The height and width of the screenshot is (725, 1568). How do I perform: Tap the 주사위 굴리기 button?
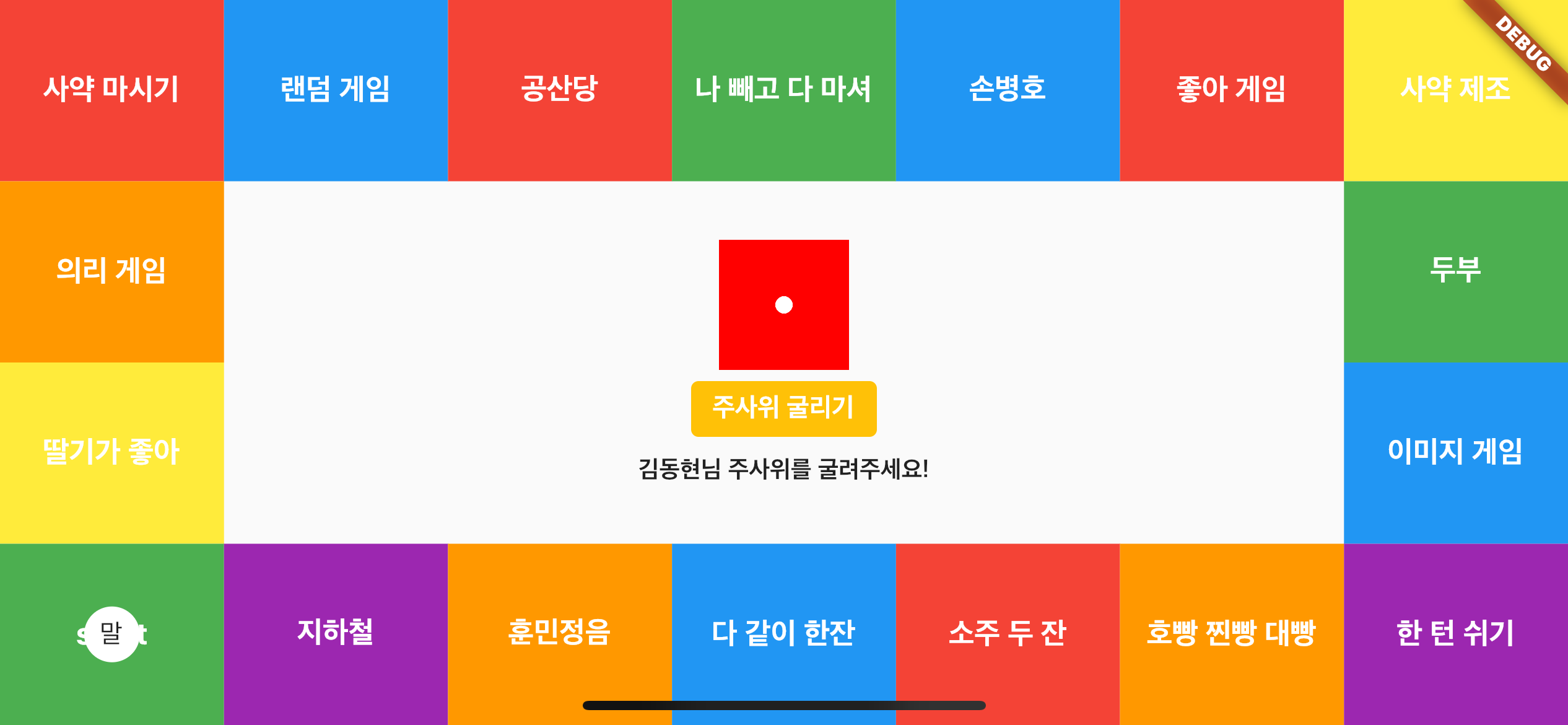[x=783, y=408]
